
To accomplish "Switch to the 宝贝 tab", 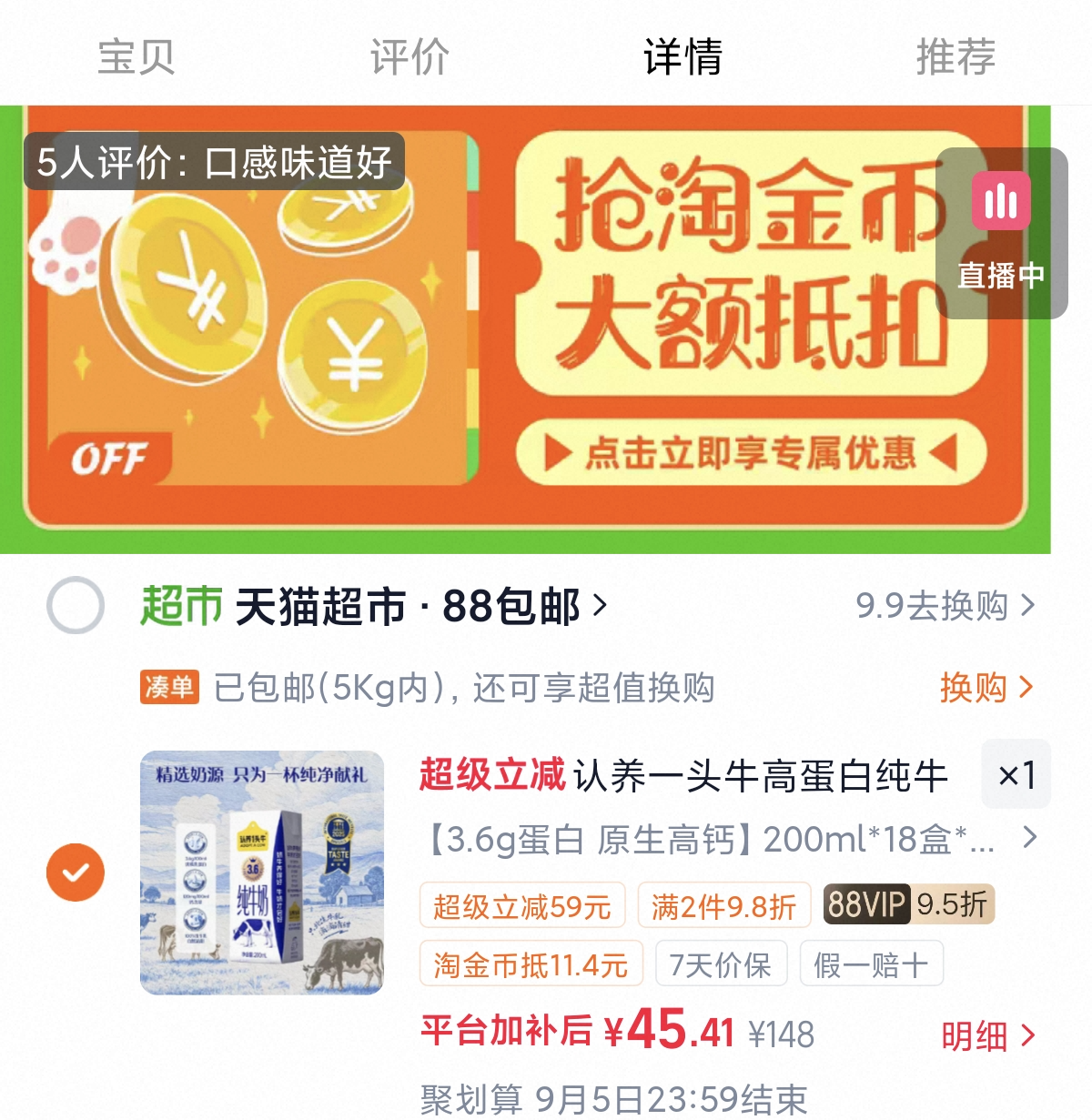I will point(136,56).
